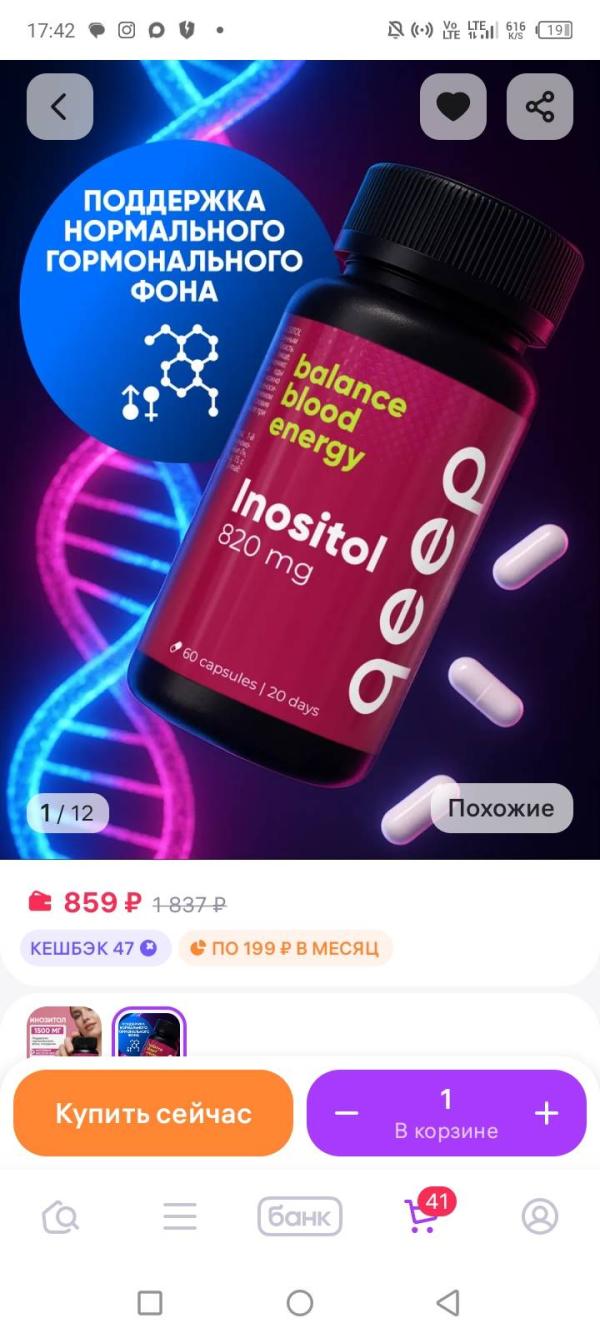Viewport: 600px width, 1342px height.
Task: Decrease cart quantity with minus
Action: [x=346, y=1113]
